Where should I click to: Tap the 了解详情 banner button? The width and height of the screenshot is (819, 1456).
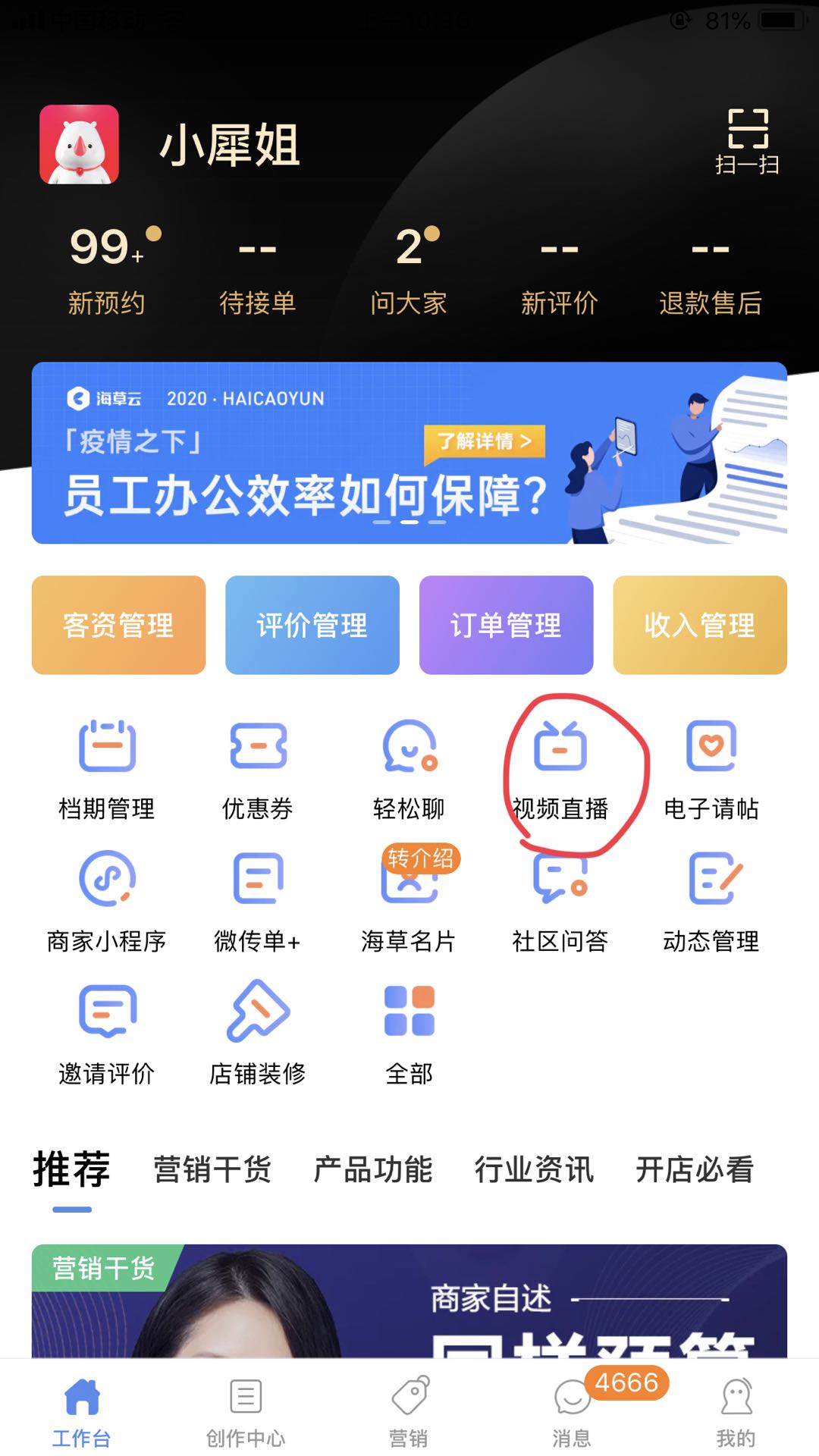pyautogui.click(x=485, y=441)
